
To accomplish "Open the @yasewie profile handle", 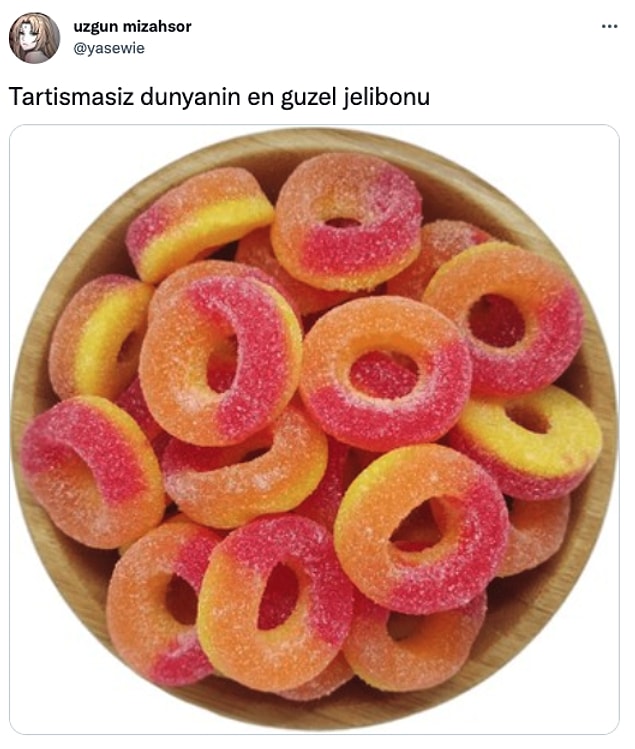I will click(109, 48).
